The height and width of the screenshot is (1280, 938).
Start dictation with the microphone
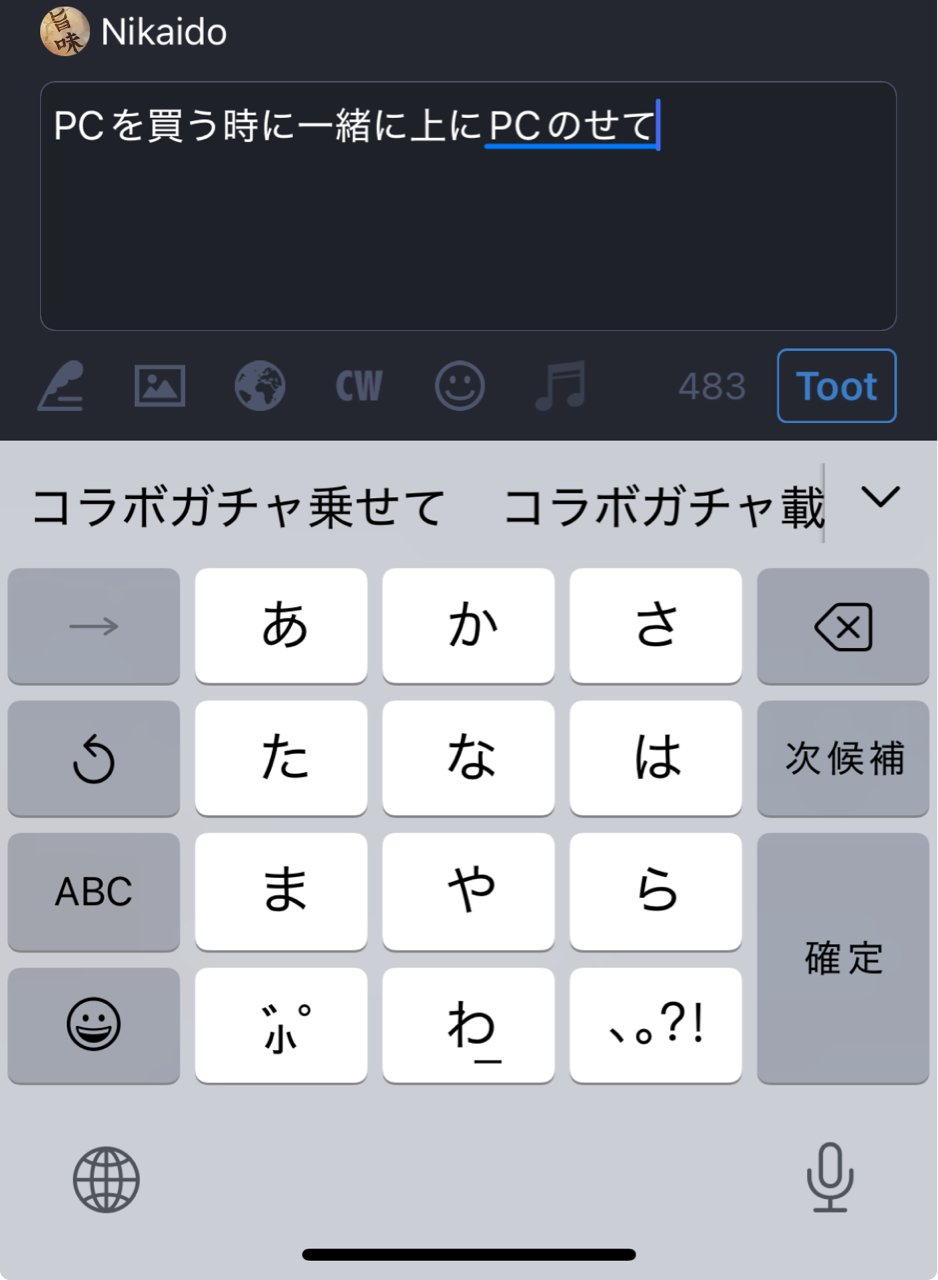(830, 1178)
